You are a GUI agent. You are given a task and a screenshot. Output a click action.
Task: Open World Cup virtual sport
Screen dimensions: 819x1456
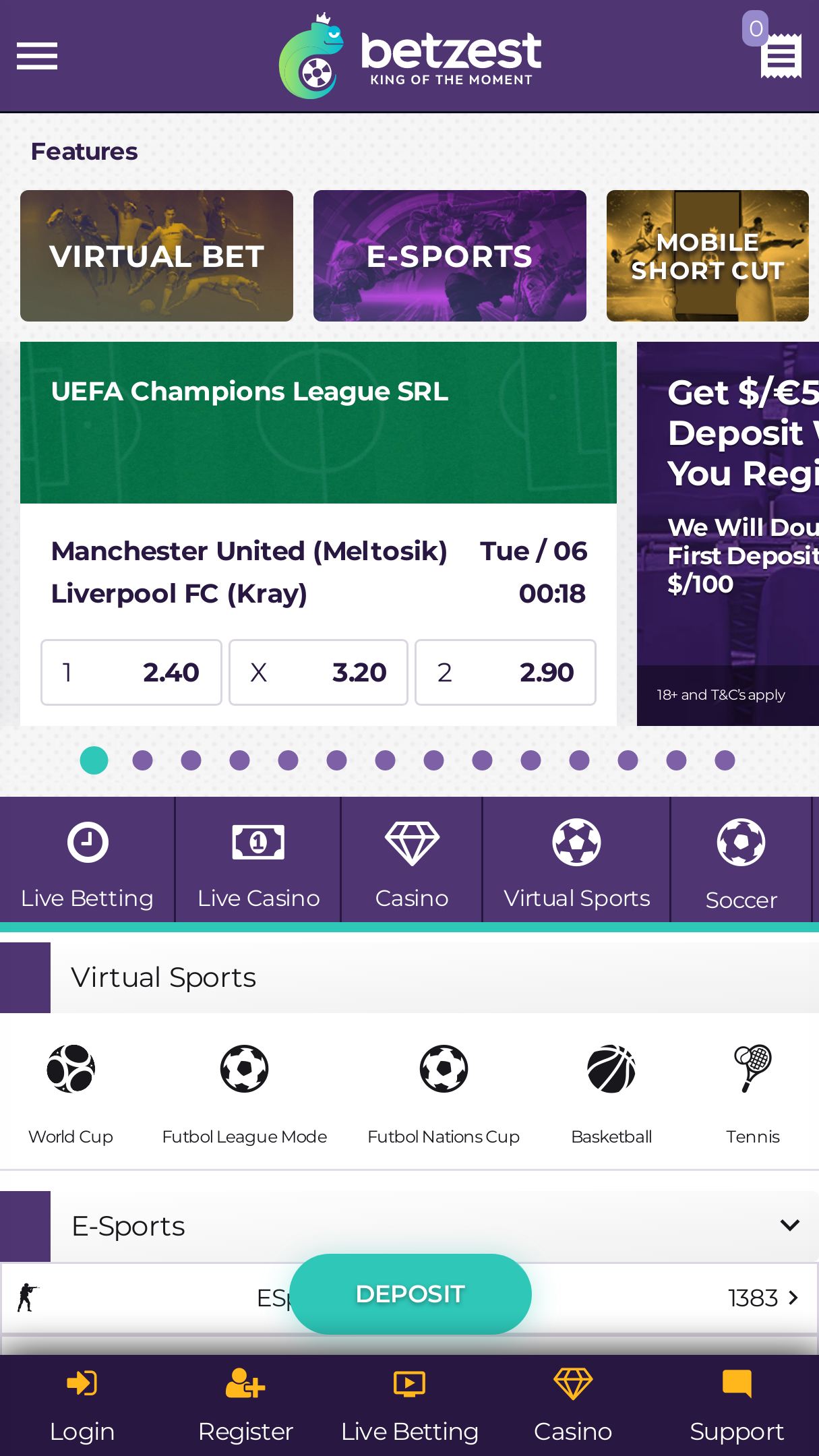(x=71, y=1093)
